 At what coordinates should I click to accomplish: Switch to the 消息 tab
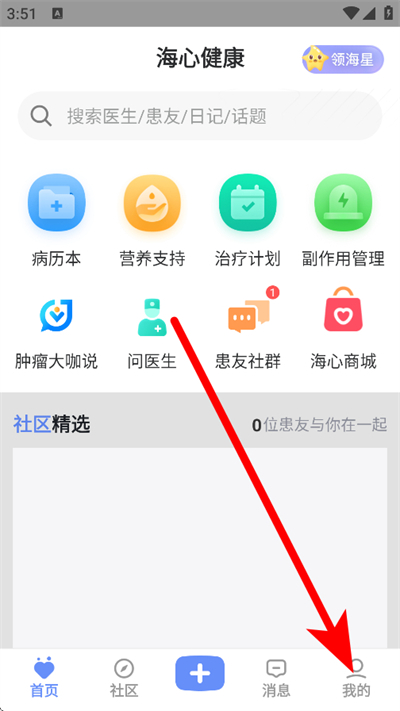coord(276,678)
